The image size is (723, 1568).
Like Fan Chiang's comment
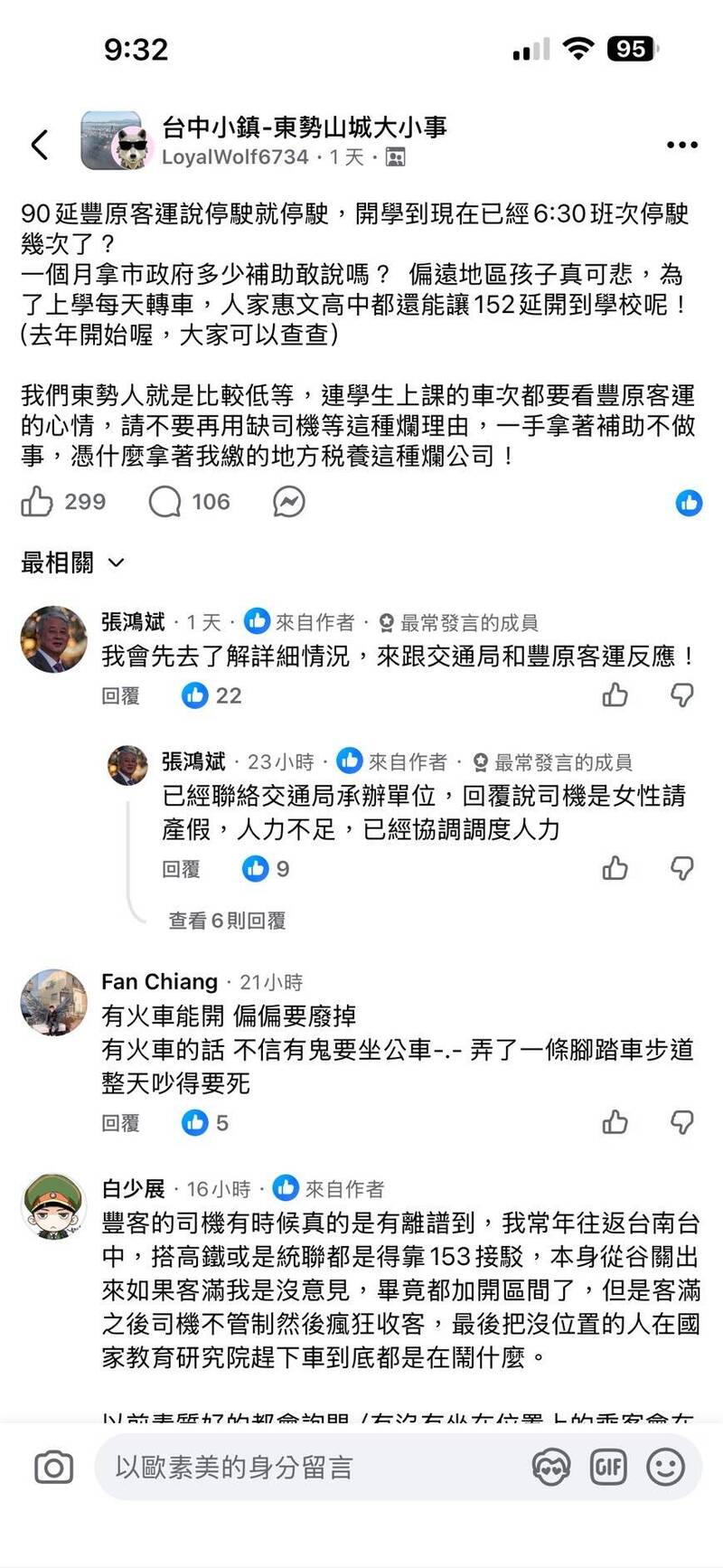pos(615,1122)
